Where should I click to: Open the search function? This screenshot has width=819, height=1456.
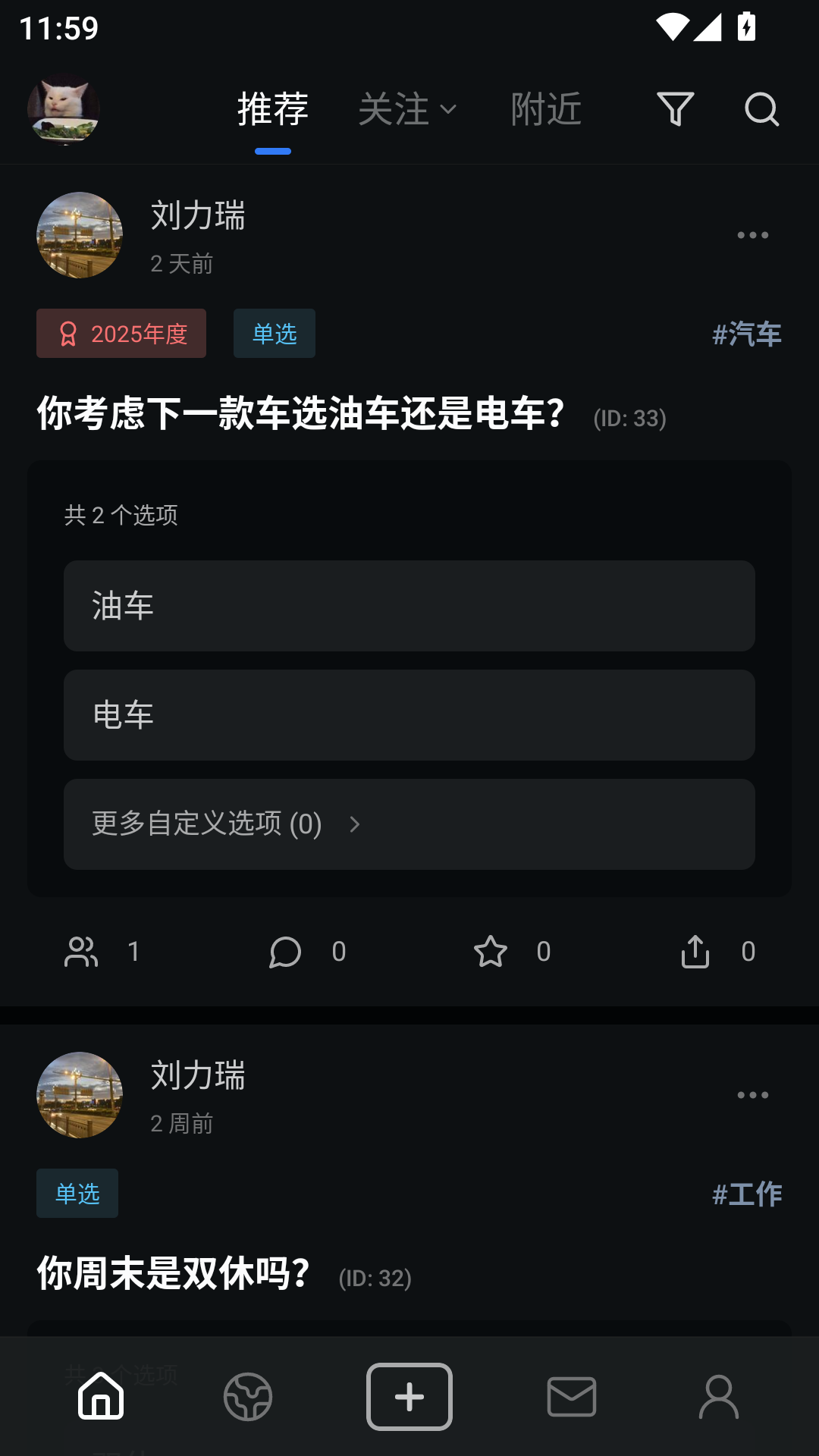pos(761,109)
